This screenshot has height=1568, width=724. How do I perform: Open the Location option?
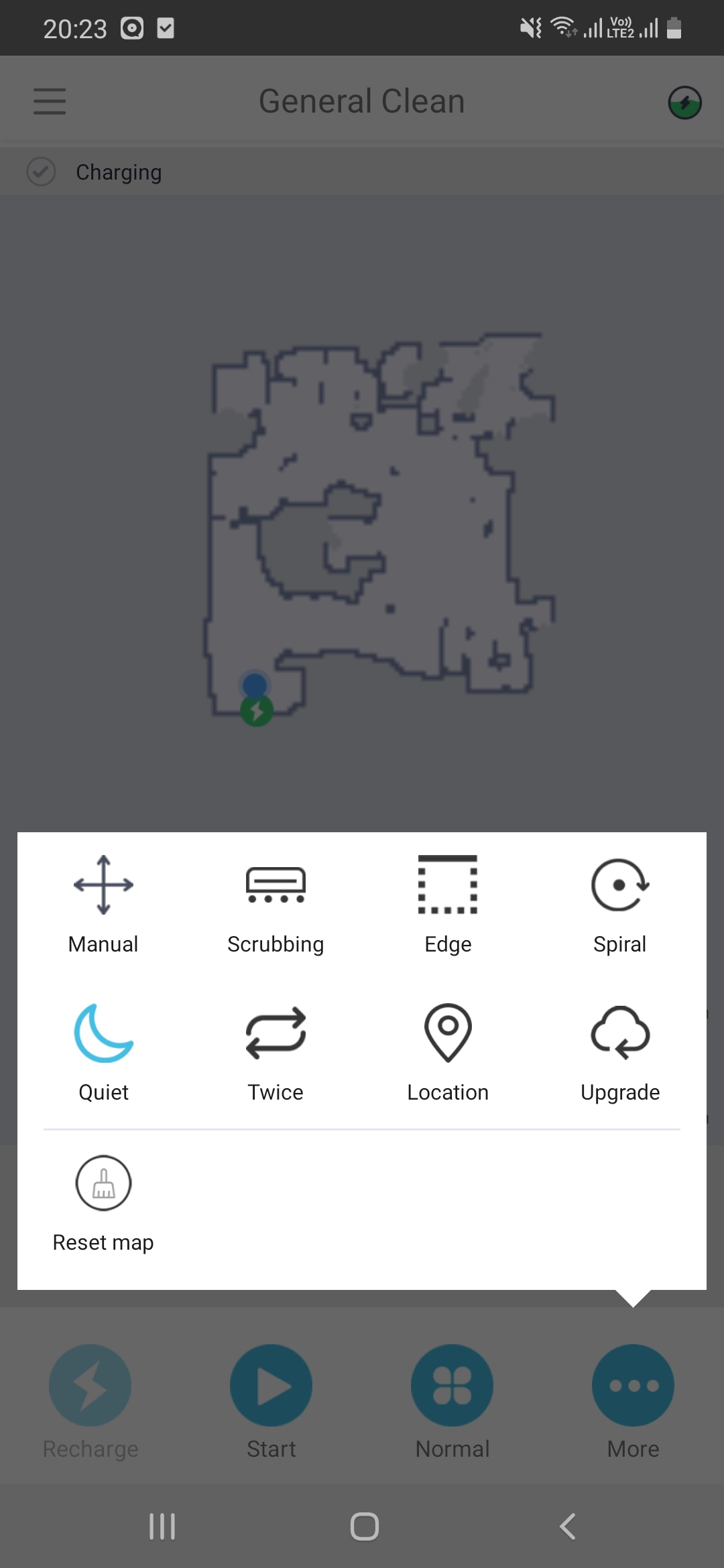coord(448,1052)
